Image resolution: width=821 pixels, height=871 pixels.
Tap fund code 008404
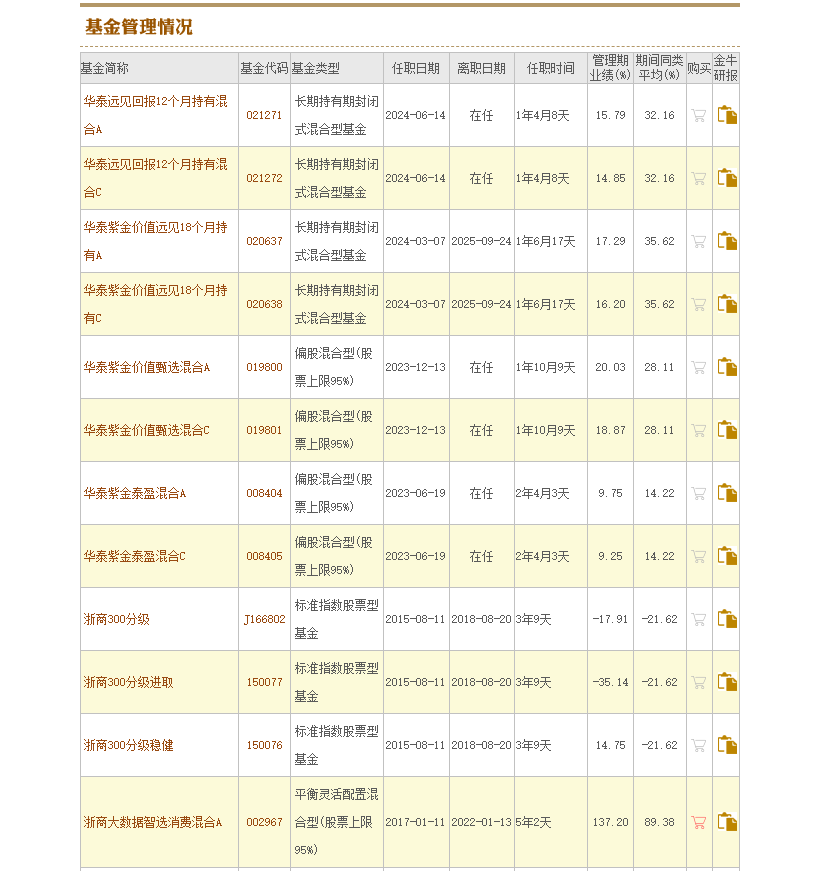(x=264, y=493)
